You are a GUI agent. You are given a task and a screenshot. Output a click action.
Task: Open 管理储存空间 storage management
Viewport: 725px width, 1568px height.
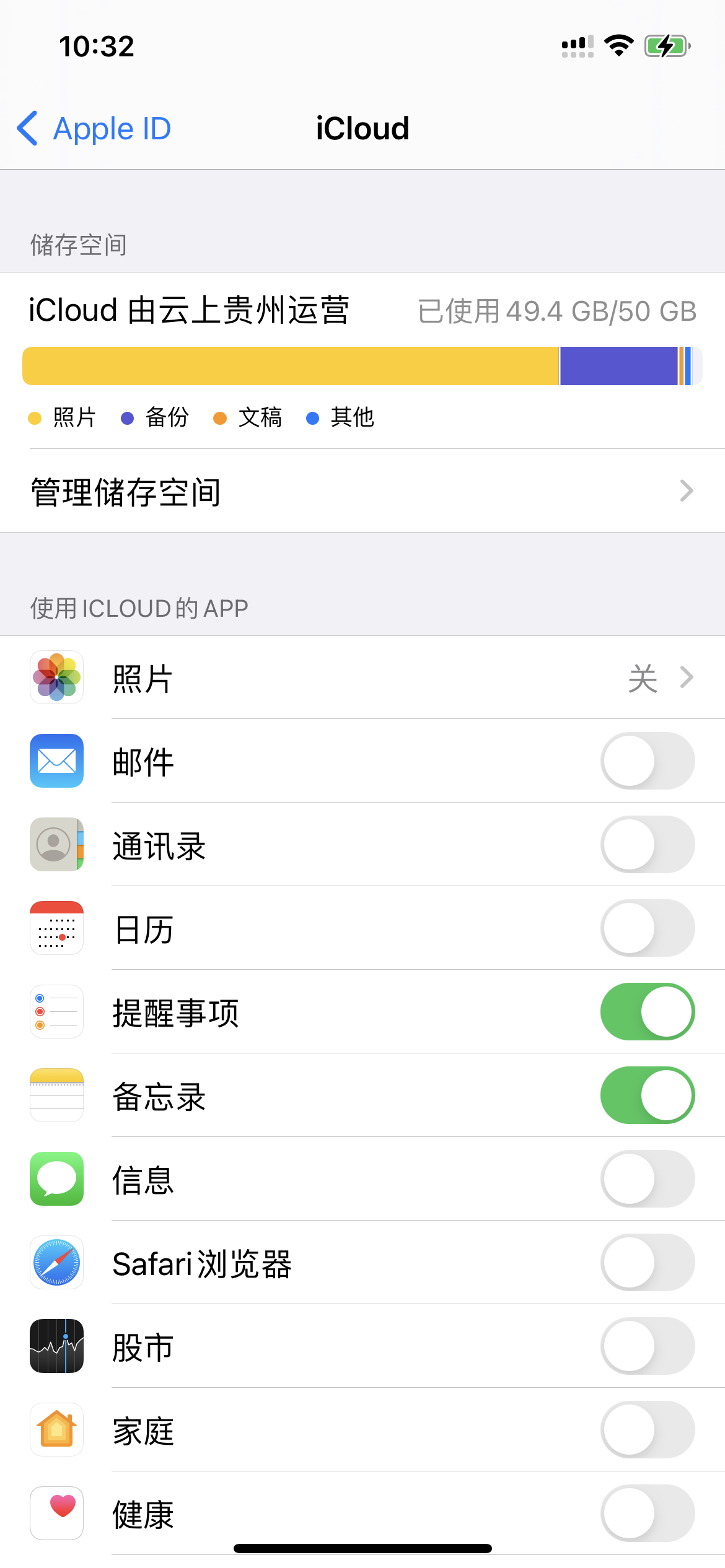pyautogui.click(x=362, y=491)
